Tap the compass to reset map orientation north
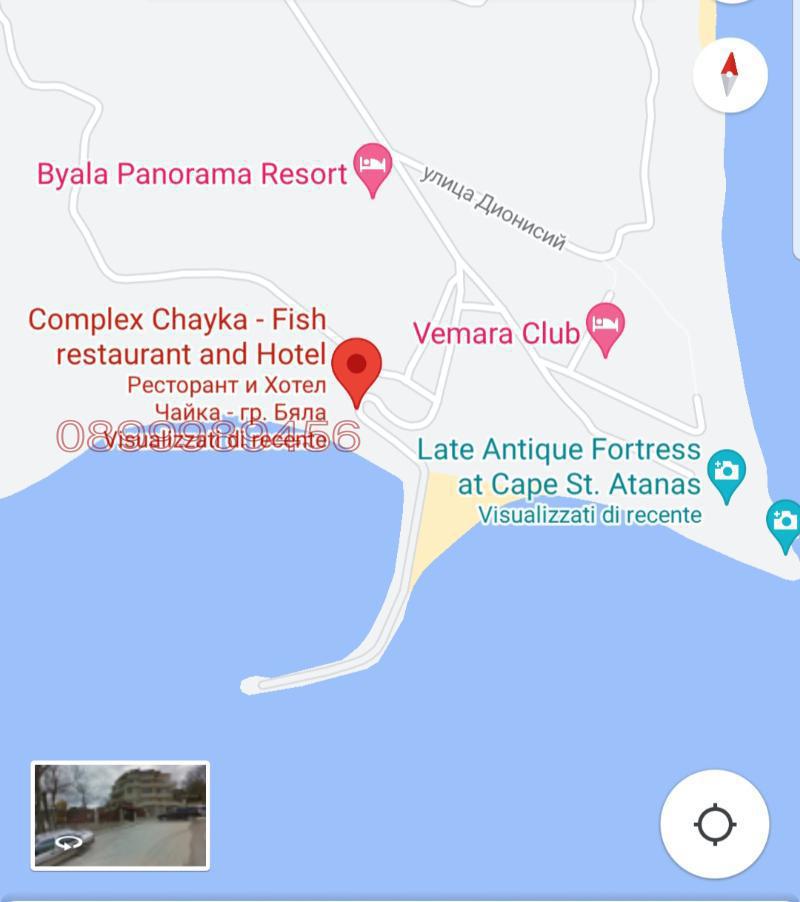 click(729, 73)
